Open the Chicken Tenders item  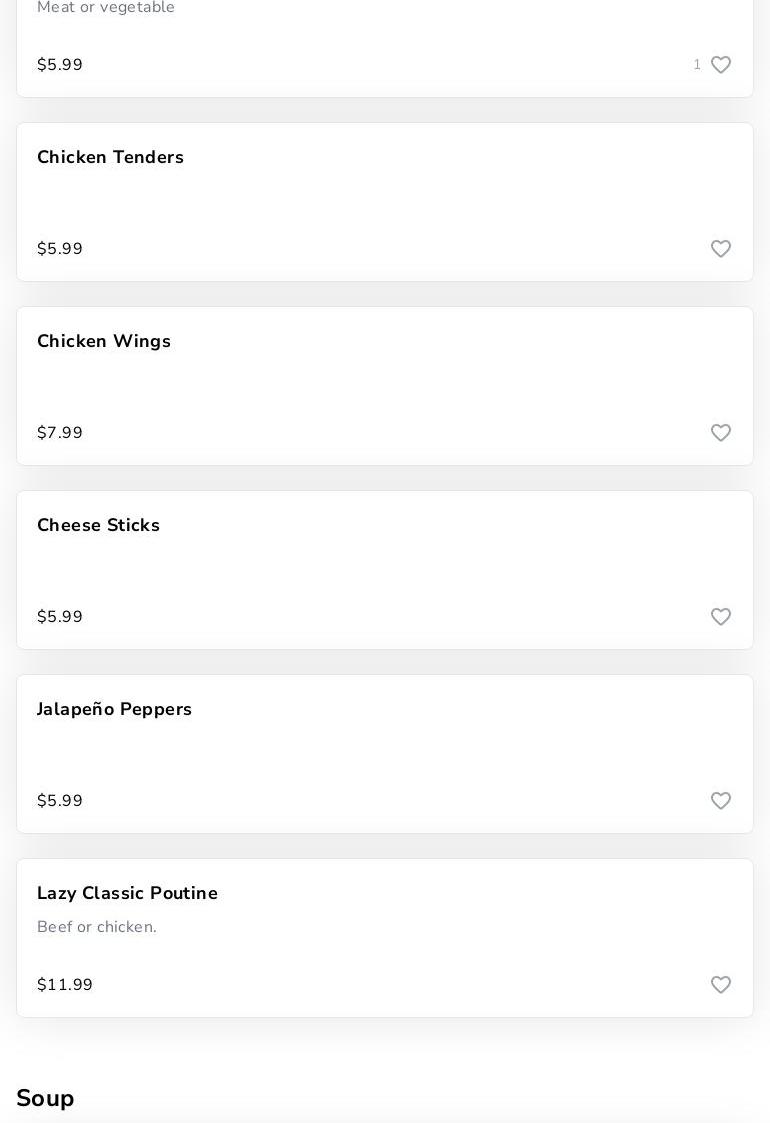click(x=110, y=158)
